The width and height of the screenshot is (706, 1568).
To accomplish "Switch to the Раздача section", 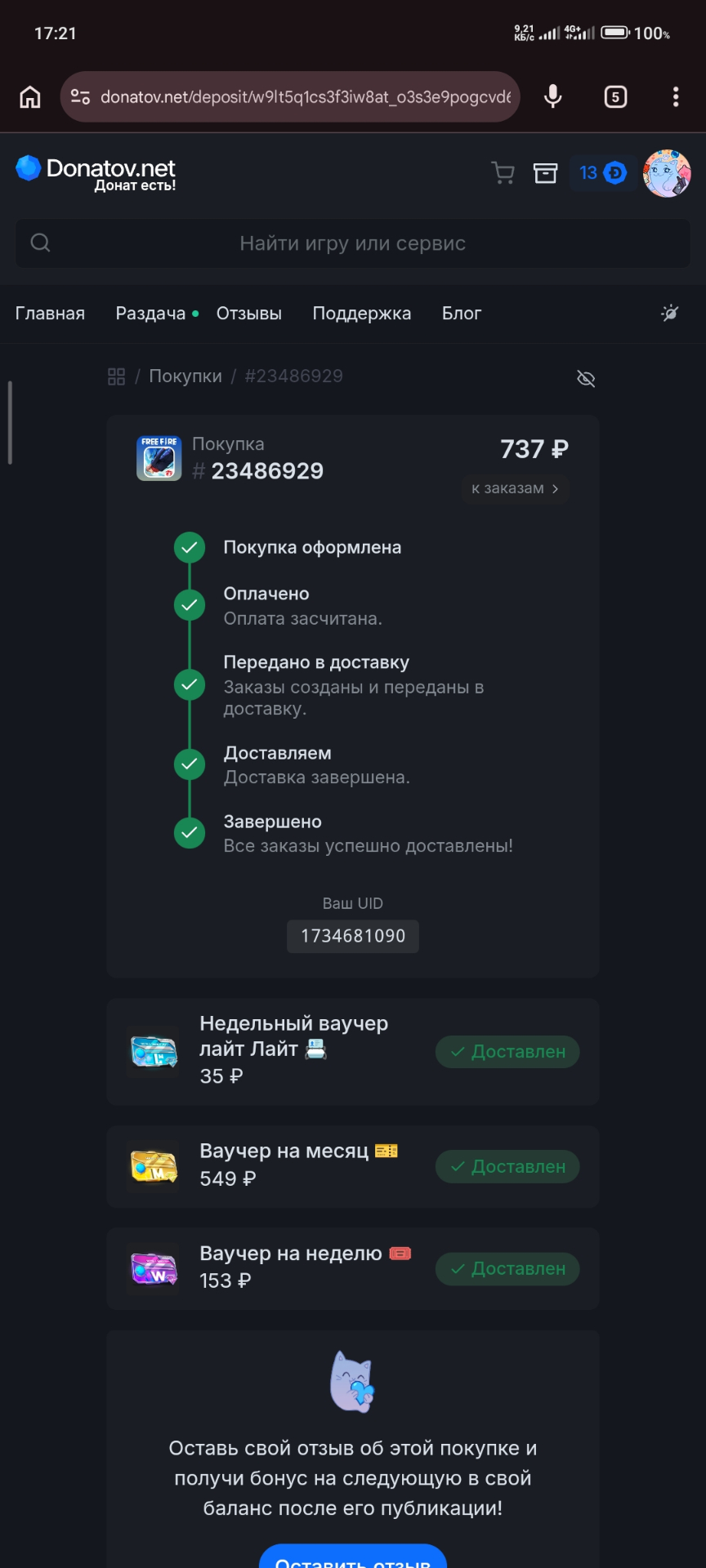I will coord(151,314).
